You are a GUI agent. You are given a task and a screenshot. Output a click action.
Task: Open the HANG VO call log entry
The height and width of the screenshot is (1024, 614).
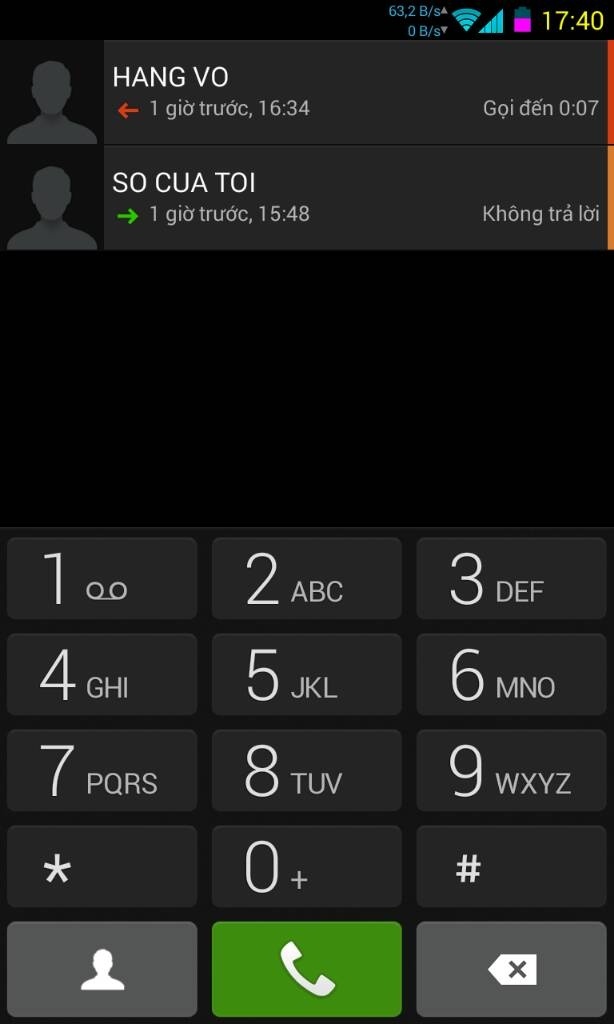point(356,92)
